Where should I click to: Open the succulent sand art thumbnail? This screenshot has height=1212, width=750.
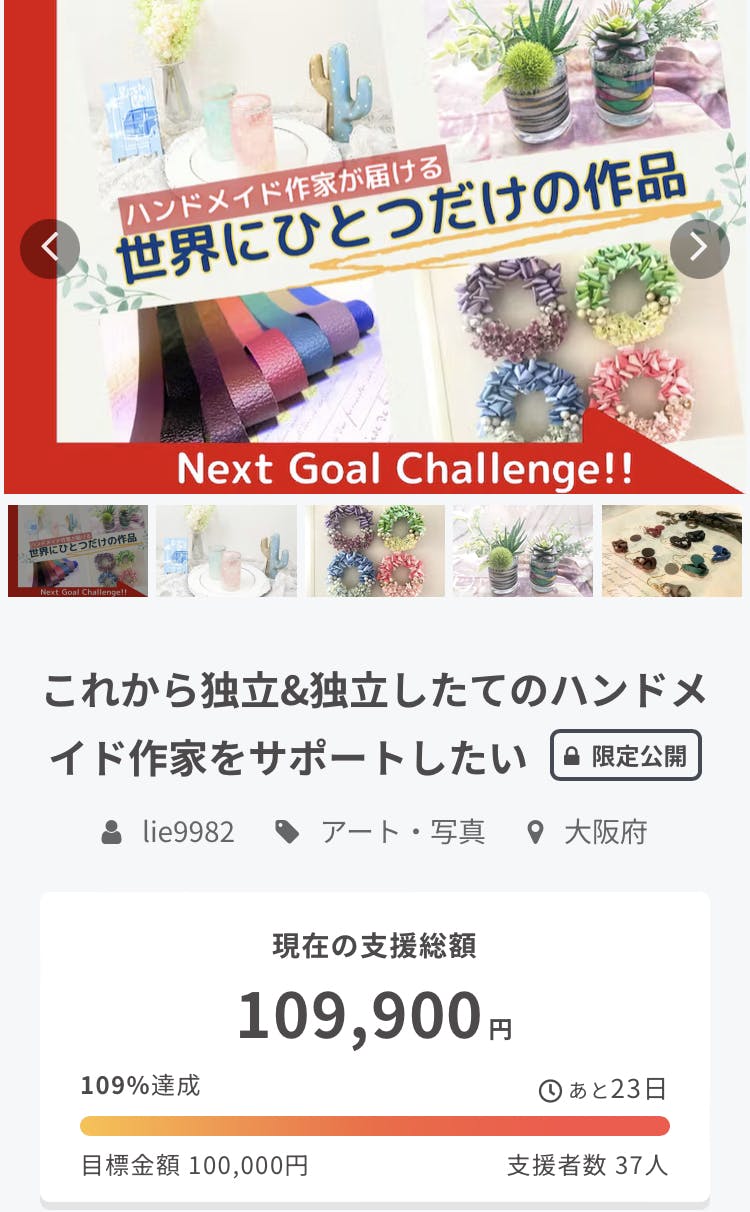click(x=522, y=551)
